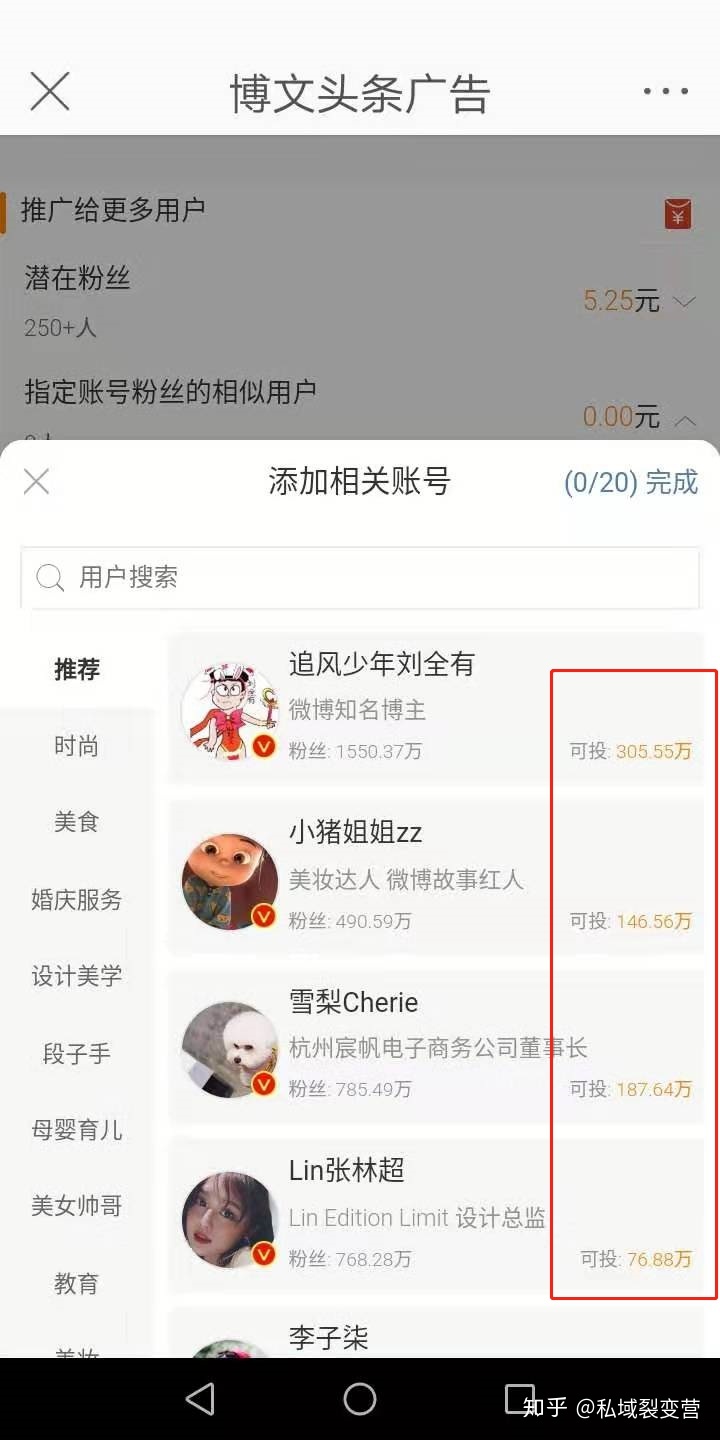Select the 母婴育儿 category
The image size is (720, 1440).
coord(77,1130)
